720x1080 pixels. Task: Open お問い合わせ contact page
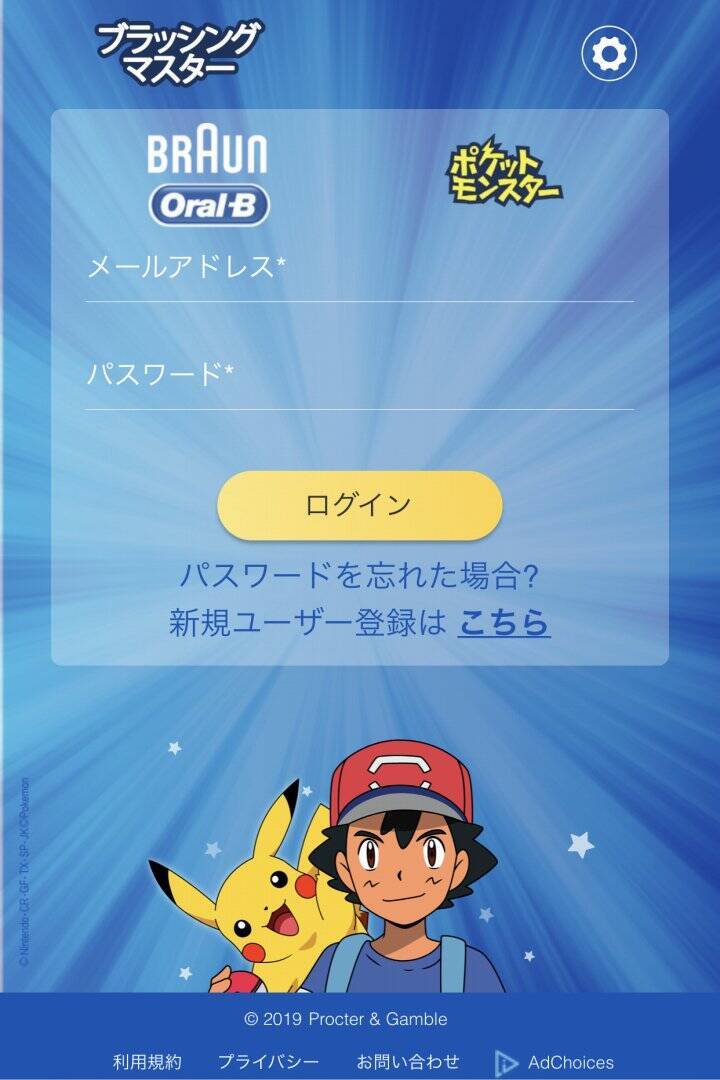pyautogui.click(x=408, y=1062)
